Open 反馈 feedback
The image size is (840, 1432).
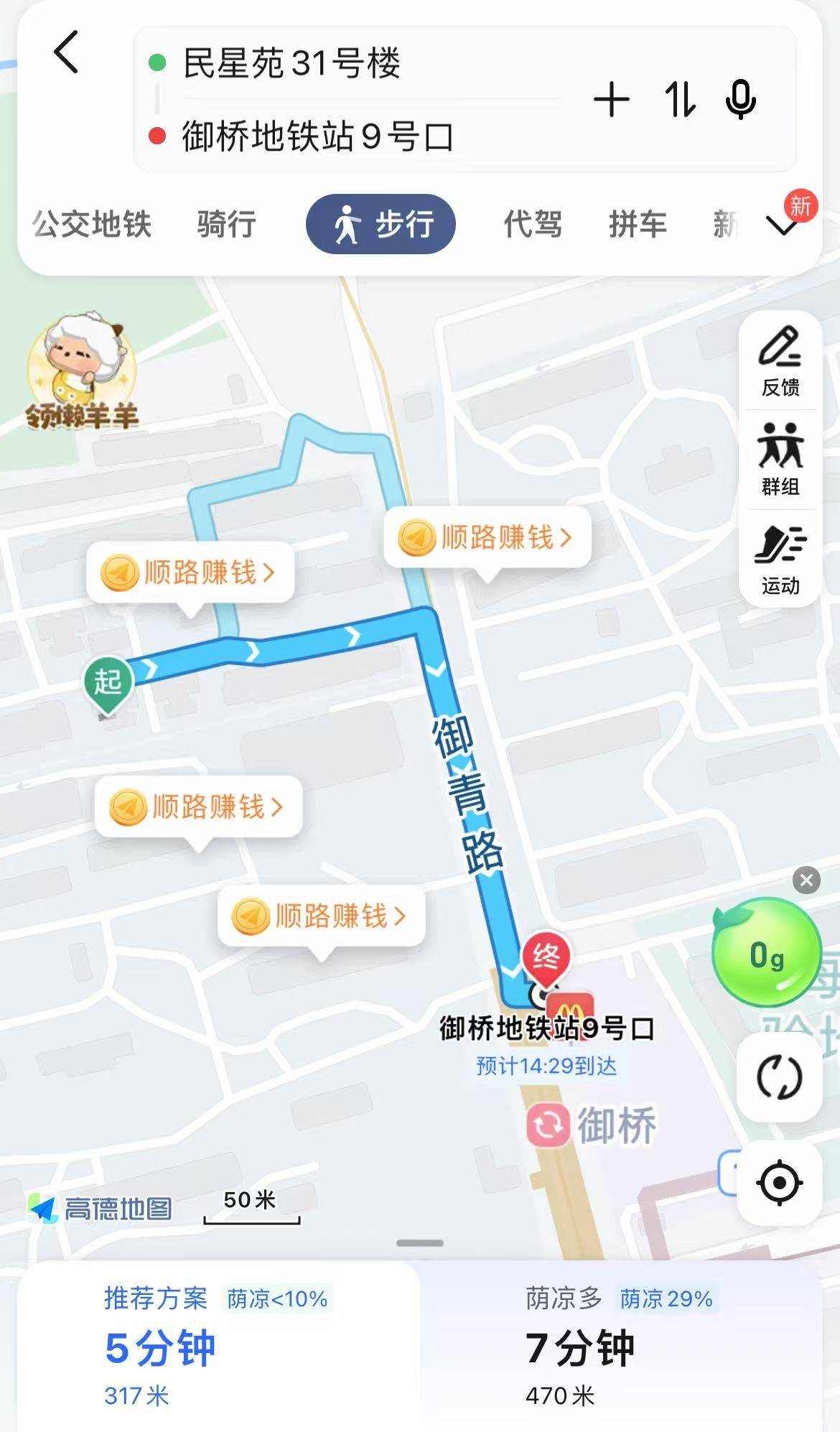point(780,362)
